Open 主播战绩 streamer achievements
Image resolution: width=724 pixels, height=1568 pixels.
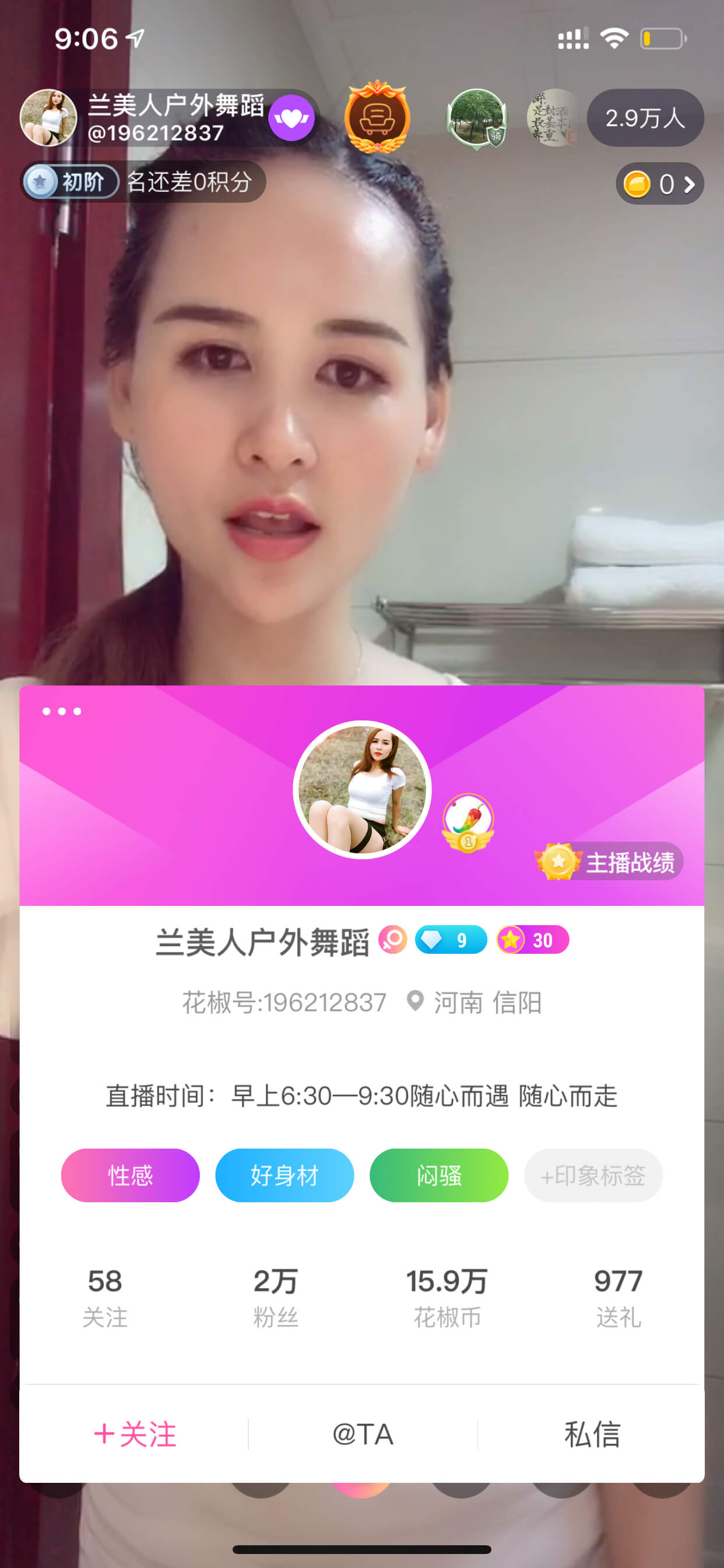point(609,862)
